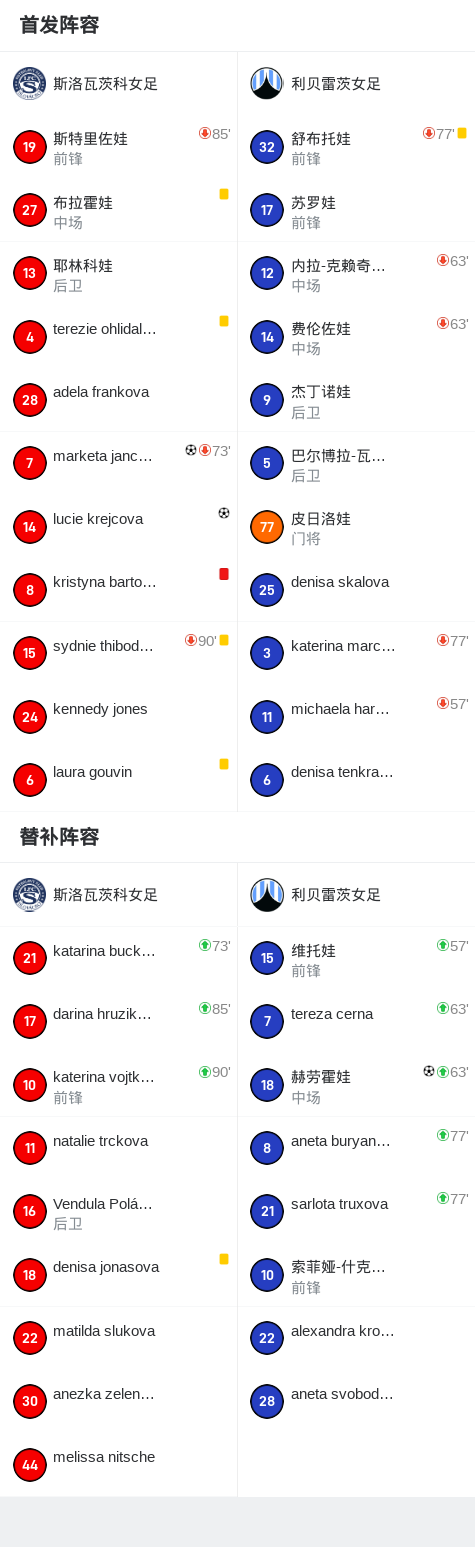475x1547 pixels.
Task: View substitute tereza cerna
Action: click(356, 1021)
